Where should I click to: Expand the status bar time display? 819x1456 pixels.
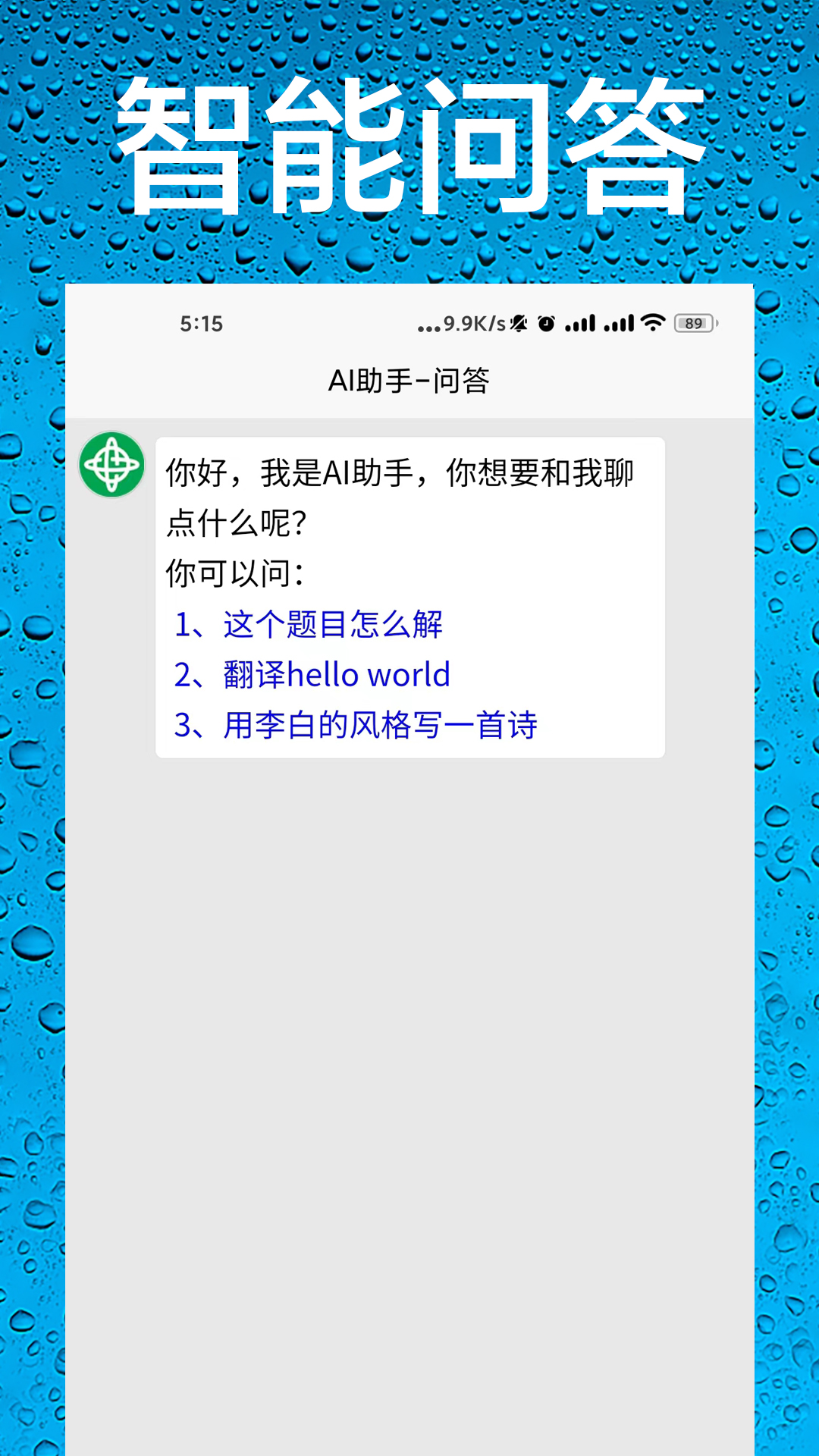click(x=199, y=324)
